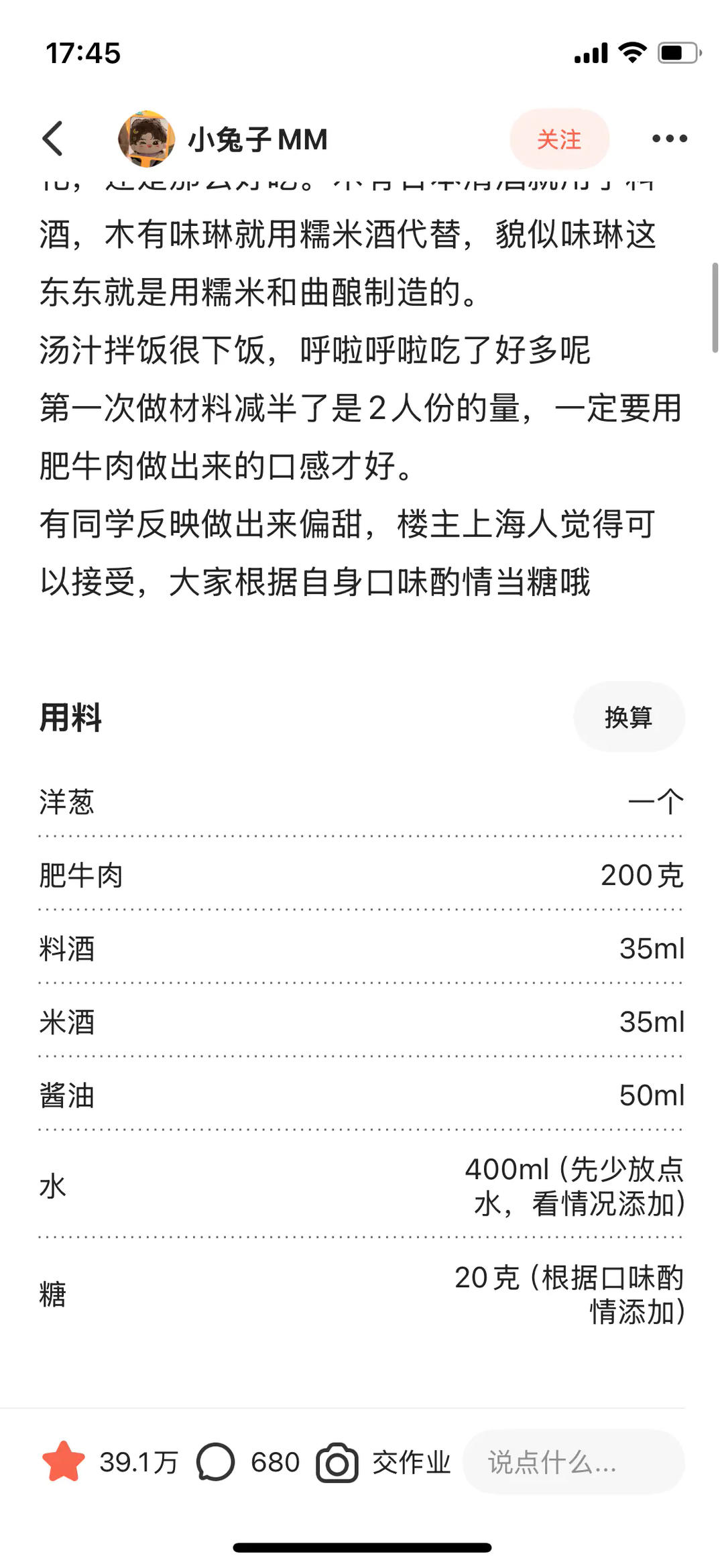Follow the author with 关注
Image resolution: width=724 pixels, height=1568 pixels.
pyautogui.click(x=559, y=139)
